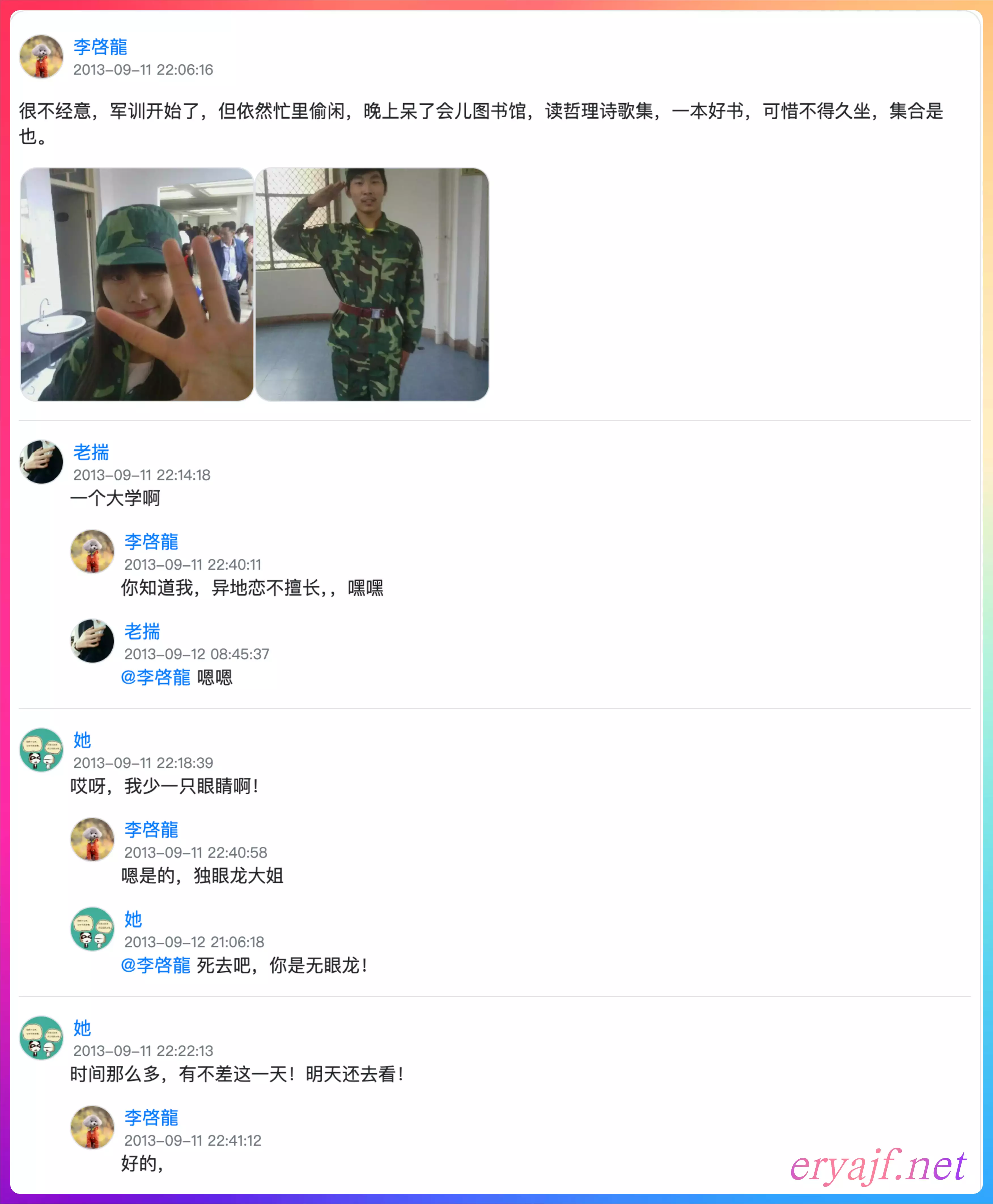Tap 李啓龍's name above the reply 独眼龙大姐
The width and height of the screenshot is (993, 1204).
151,829
